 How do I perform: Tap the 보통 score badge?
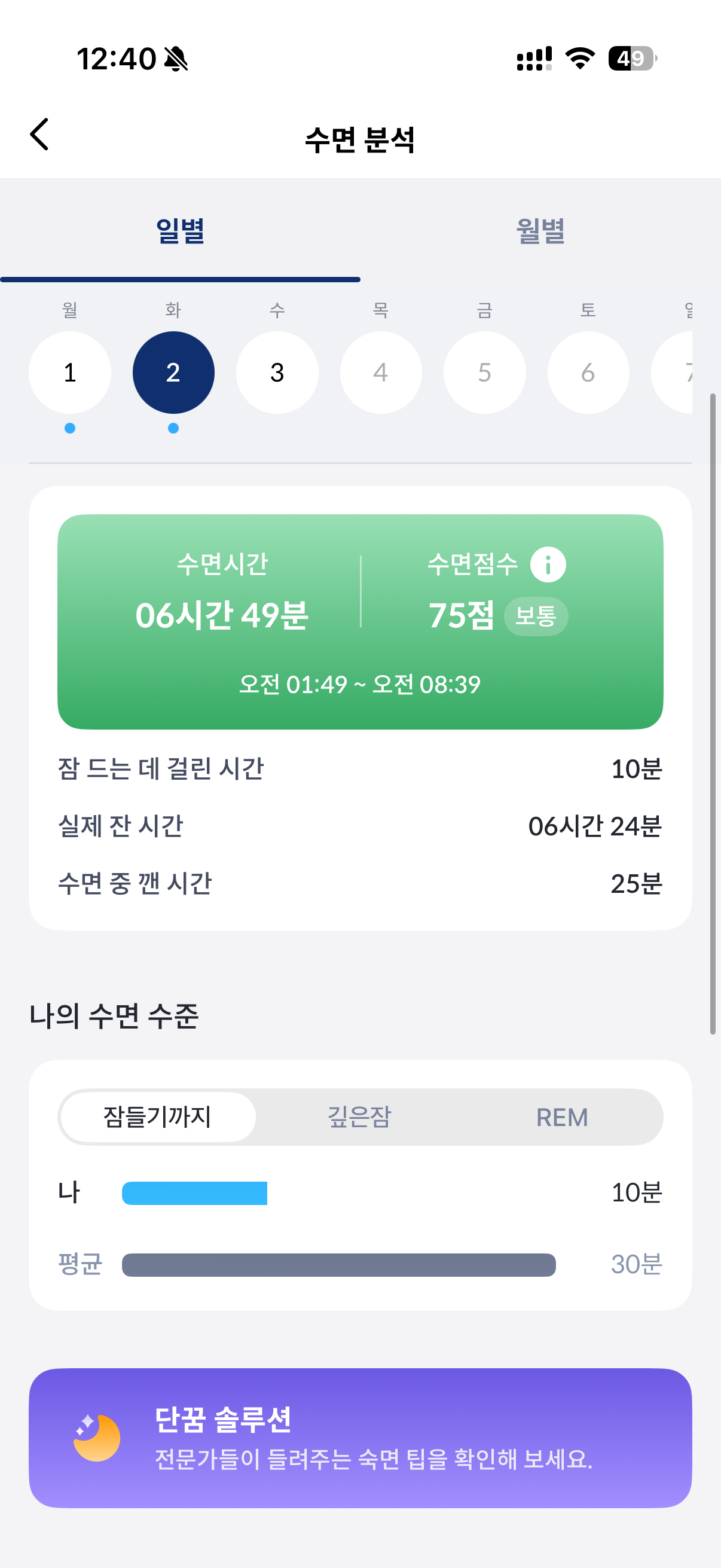[537, 617]
